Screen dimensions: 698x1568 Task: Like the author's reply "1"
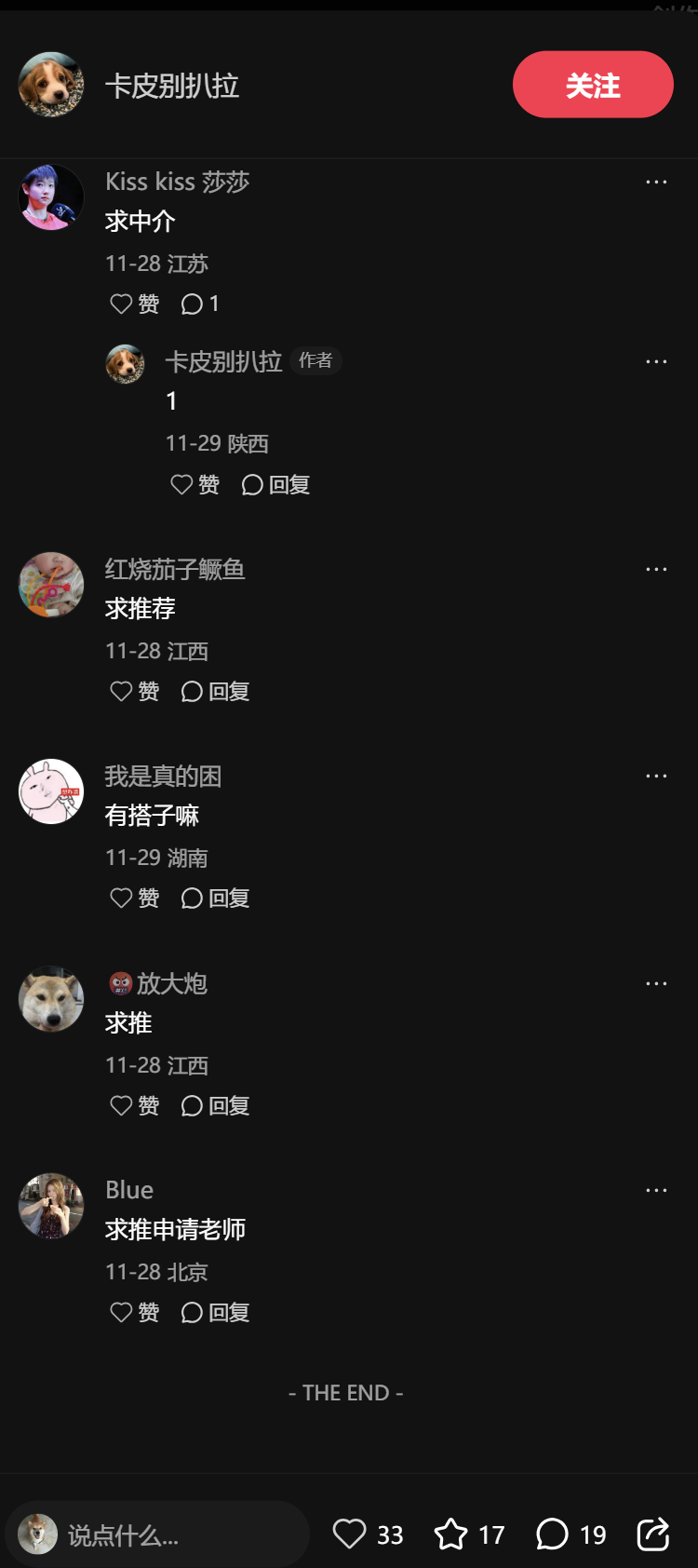195,485
